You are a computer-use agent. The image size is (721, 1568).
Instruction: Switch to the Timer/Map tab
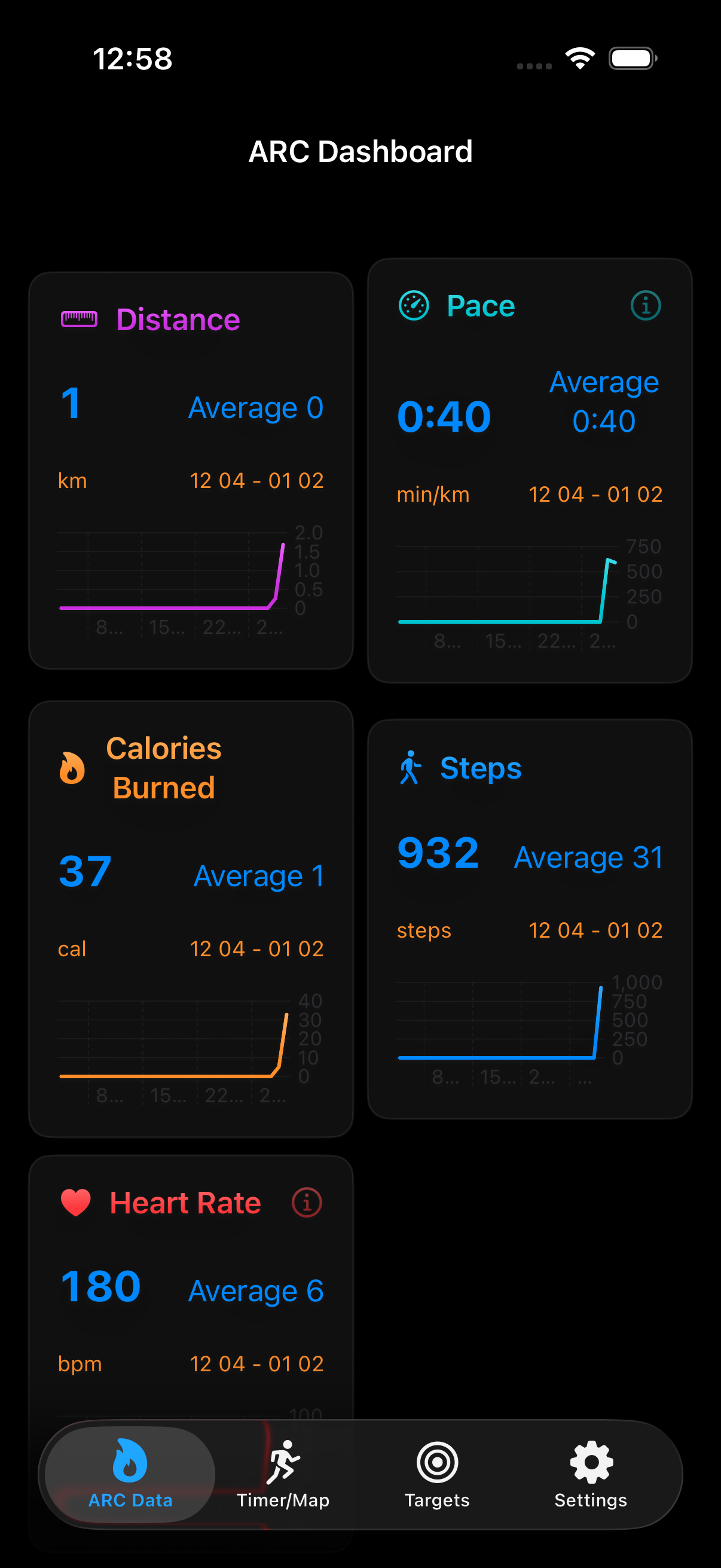(x=283, y=1474)
